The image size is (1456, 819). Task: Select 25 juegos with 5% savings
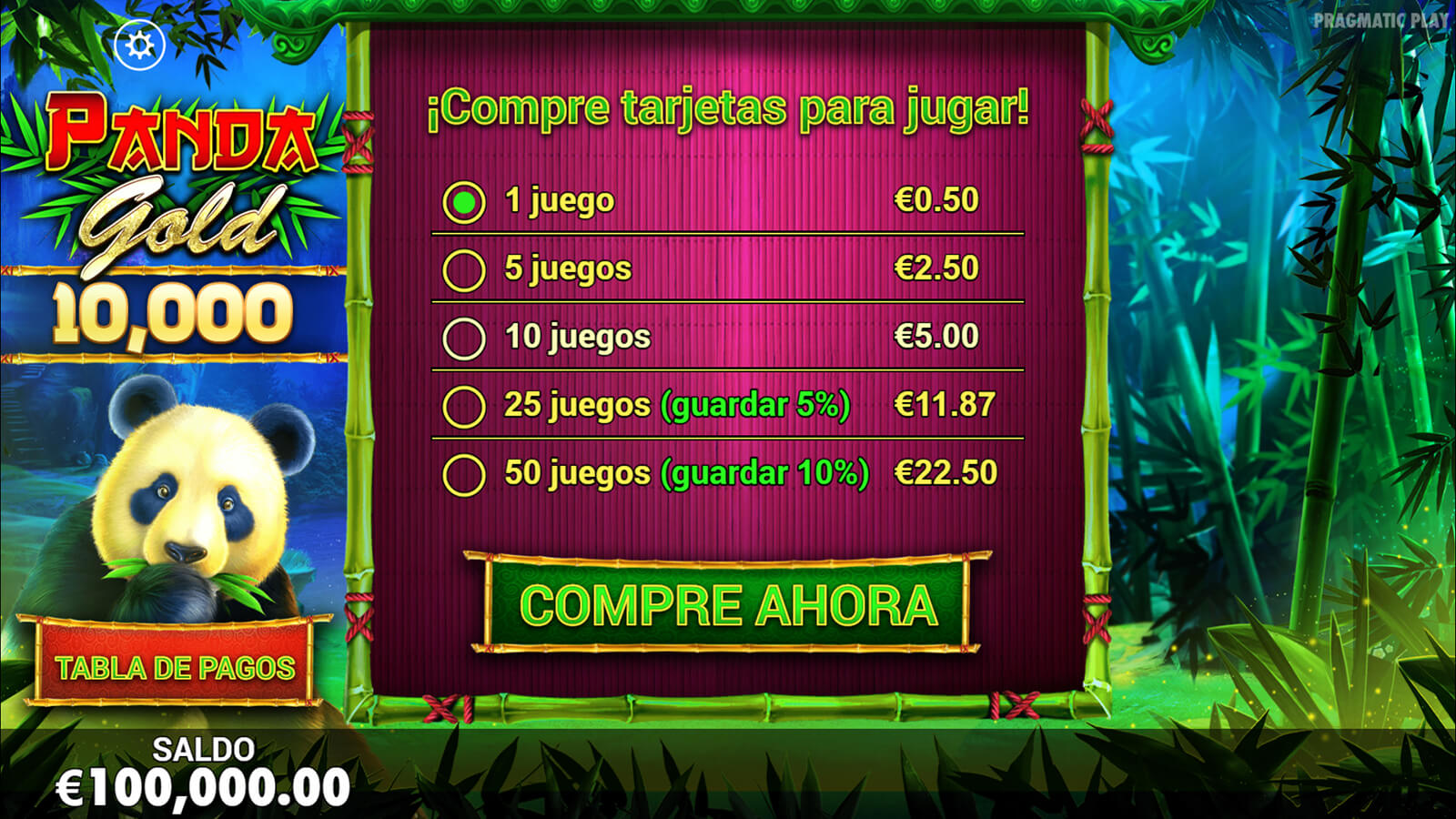pyautogui.click(x=464, y=407)
